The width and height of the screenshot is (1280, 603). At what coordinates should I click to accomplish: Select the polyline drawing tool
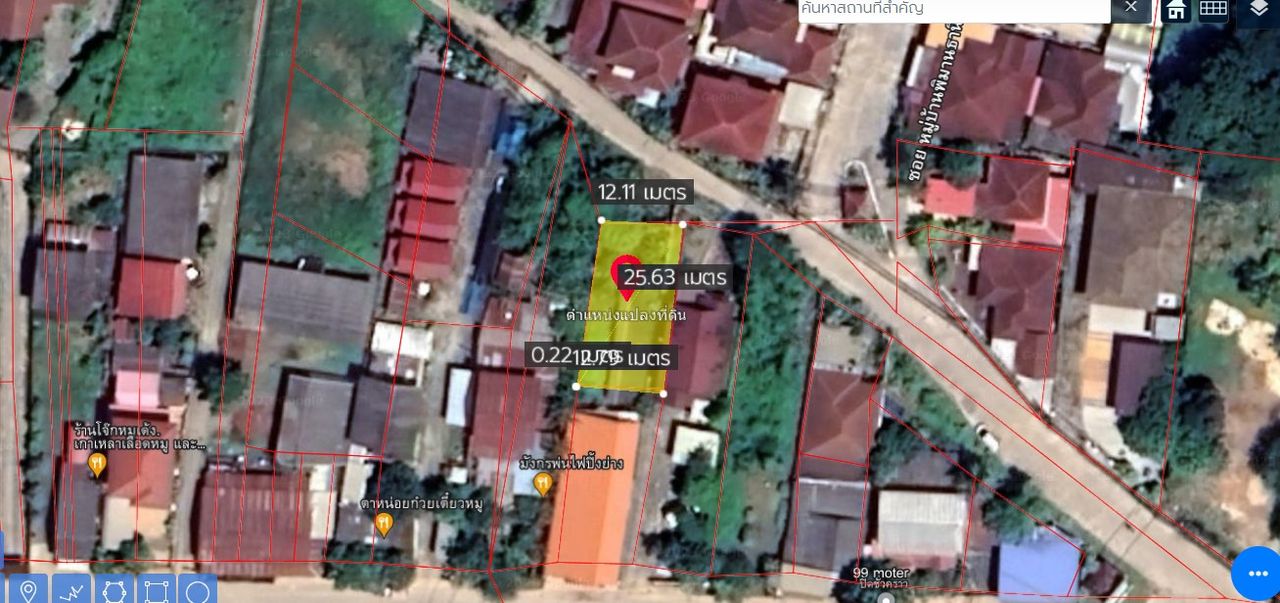71,590
